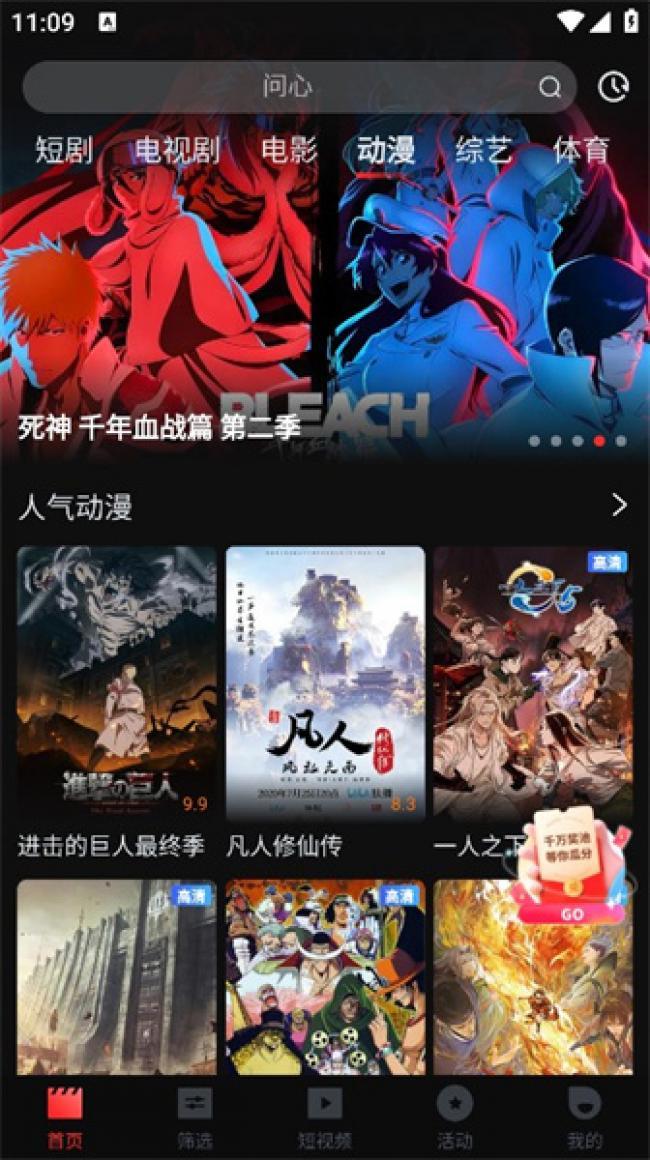
Task: Expand the 人气动漫 section arrow
Action: [x=619, y=505]
